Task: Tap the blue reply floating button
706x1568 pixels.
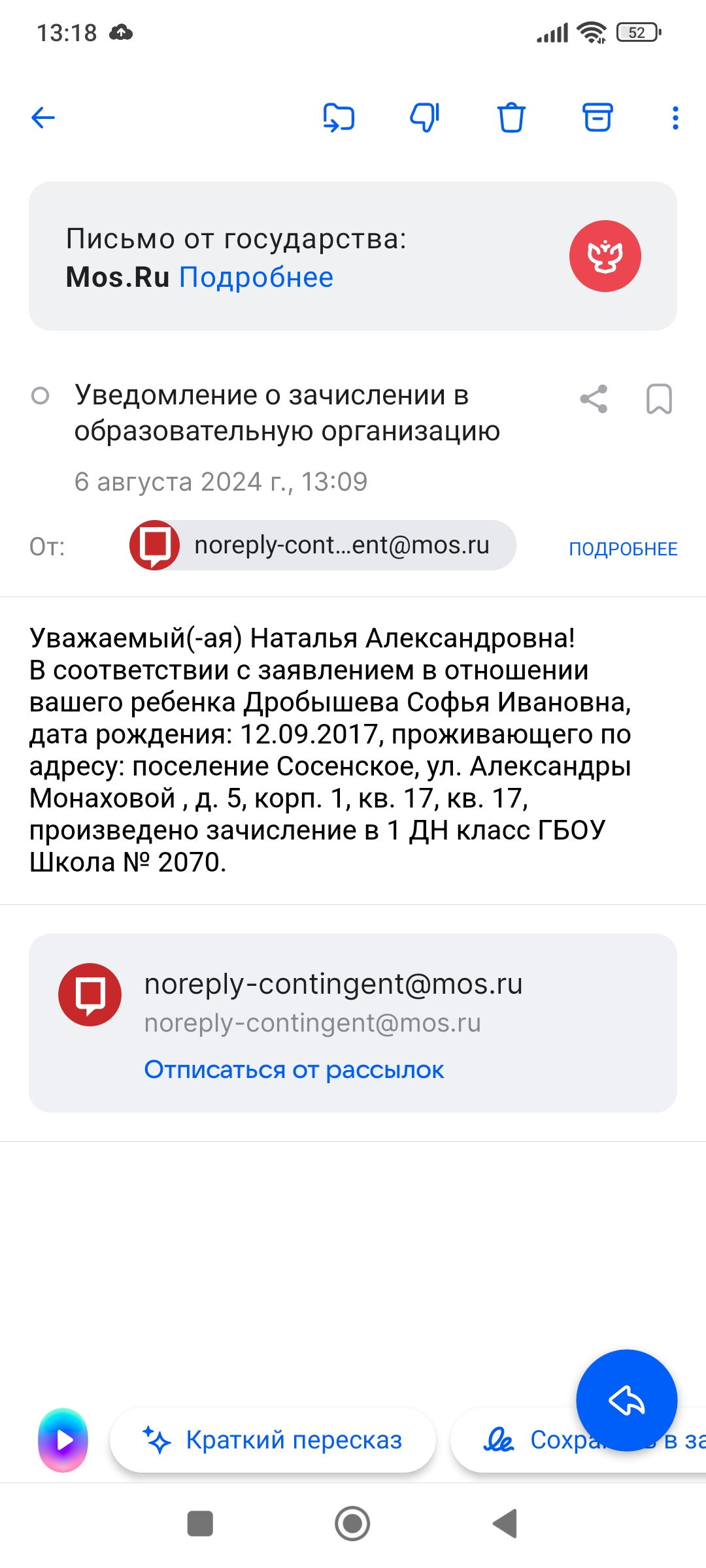Action: click(x=626, y=1400)
